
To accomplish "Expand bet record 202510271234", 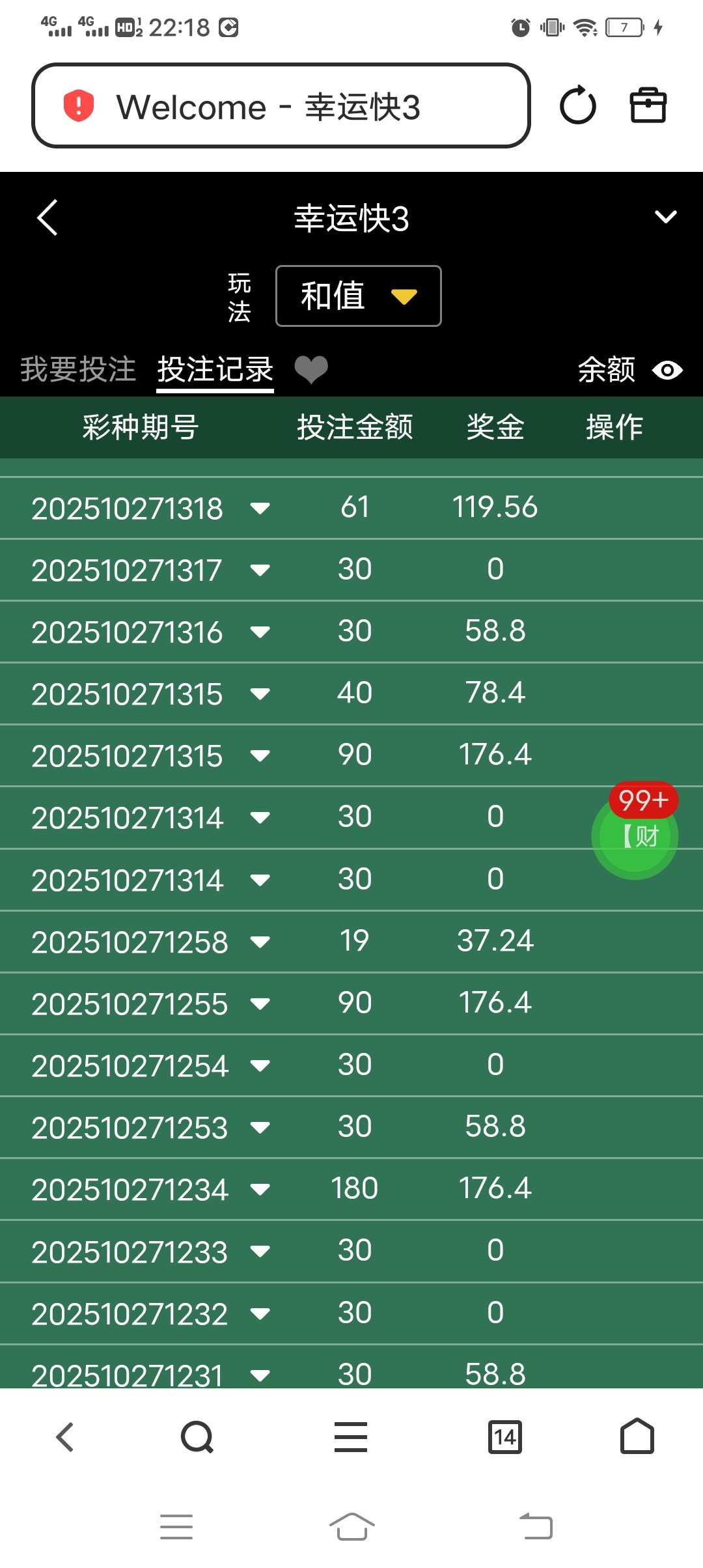I will point(260,1190).
